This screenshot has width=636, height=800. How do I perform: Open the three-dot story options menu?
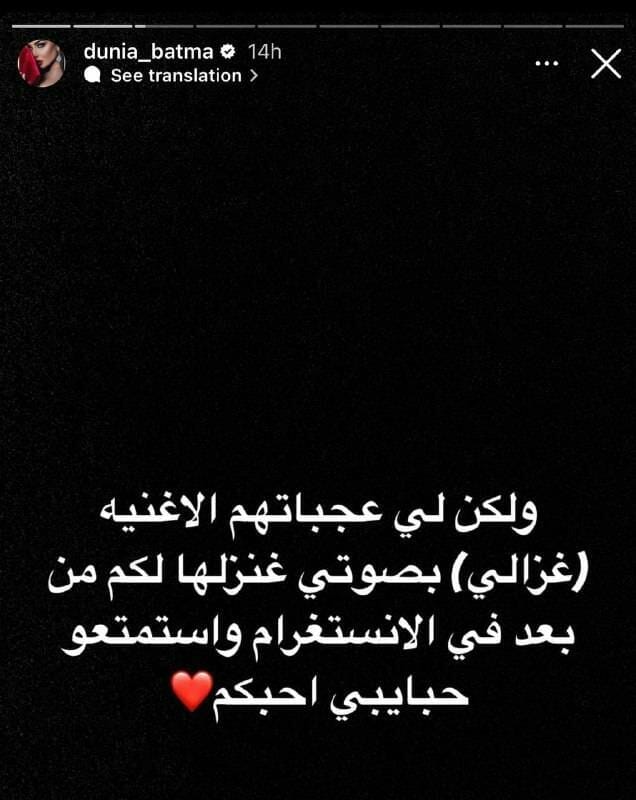coord(547,62)
